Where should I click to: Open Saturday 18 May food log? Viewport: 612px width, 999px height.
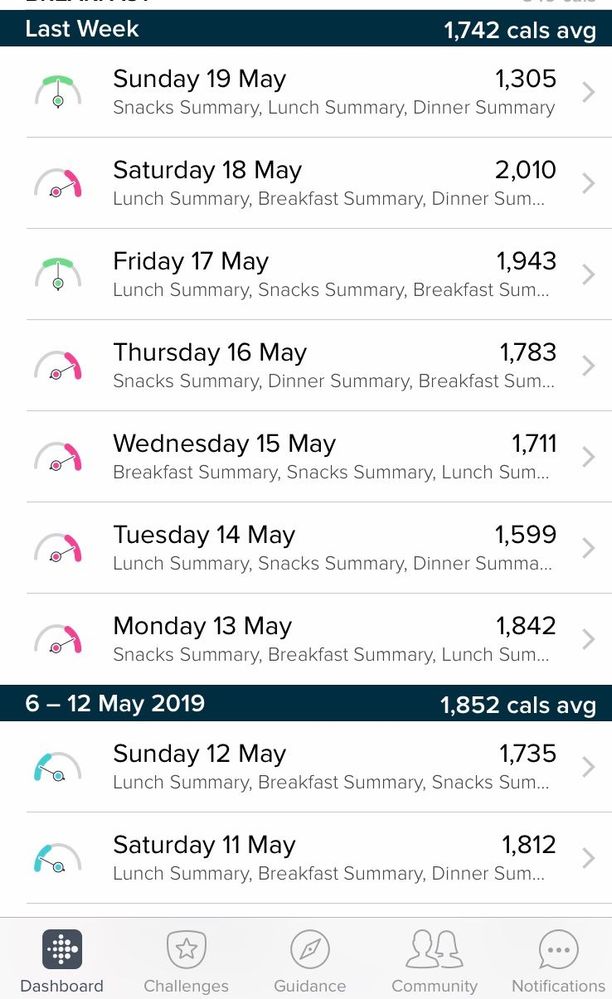[306, 183]
